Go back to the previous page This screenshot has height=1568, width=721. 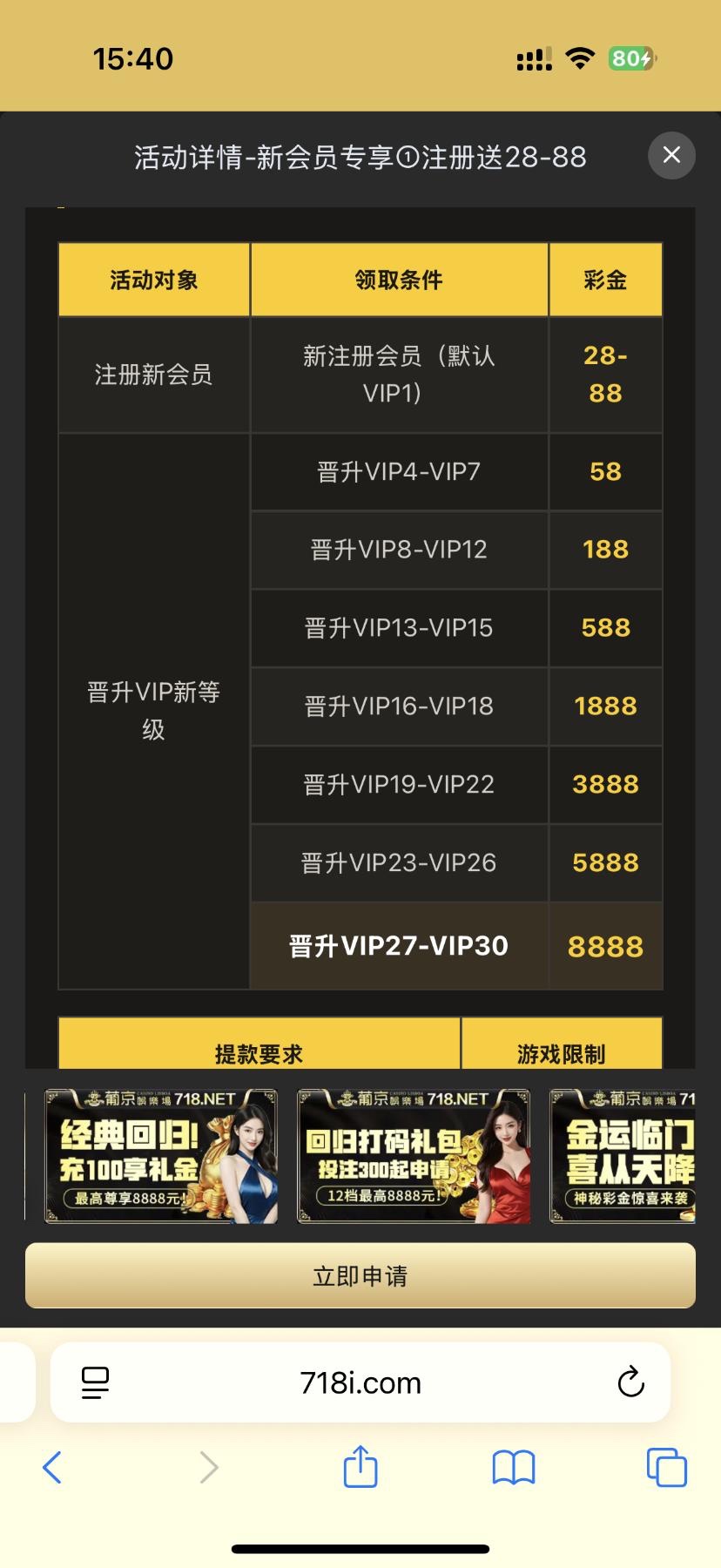coord(52,1467)
